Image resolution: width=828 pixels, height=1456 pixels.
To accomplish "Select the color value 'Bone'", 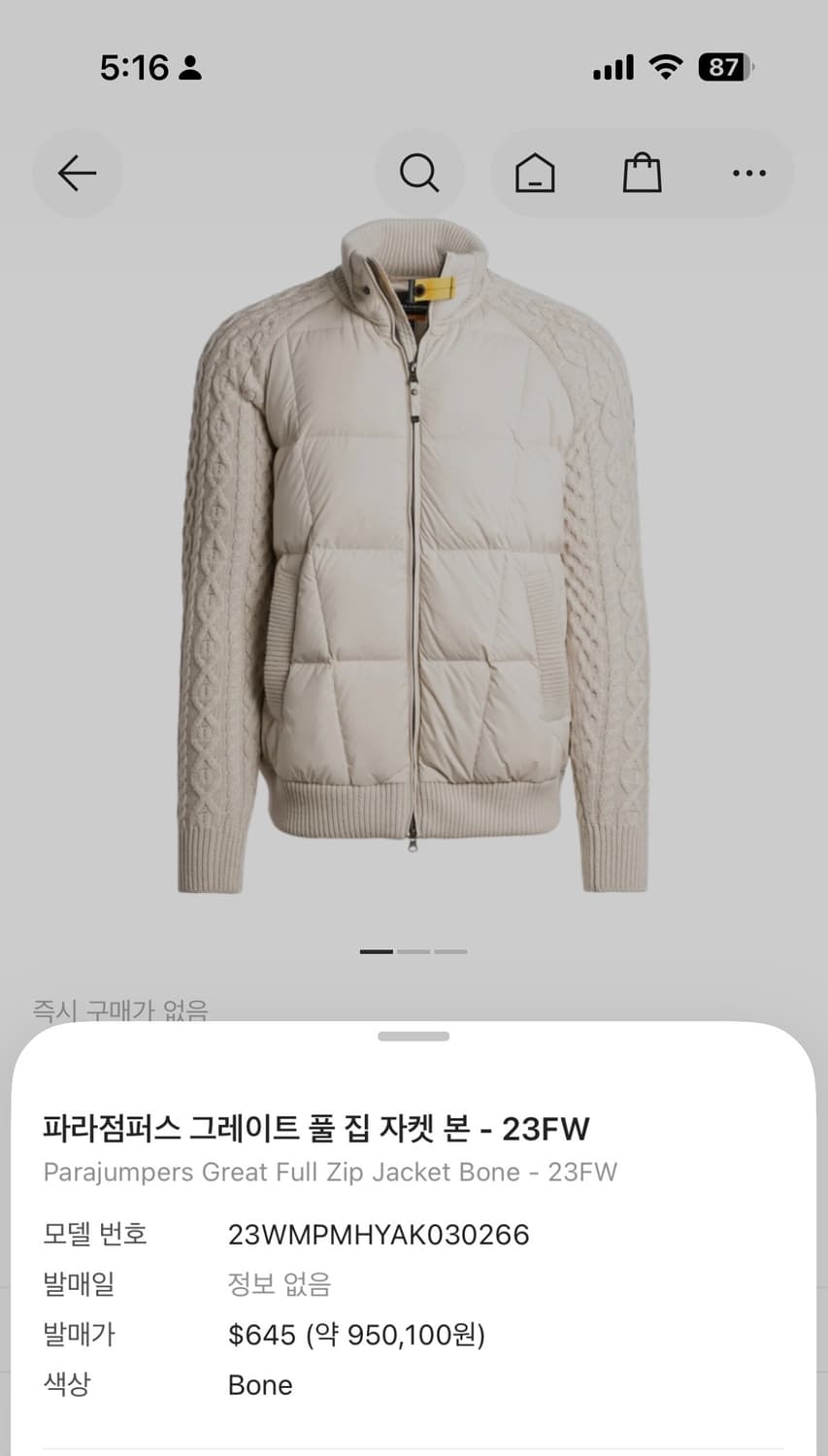I will (x=259, y=1385).
